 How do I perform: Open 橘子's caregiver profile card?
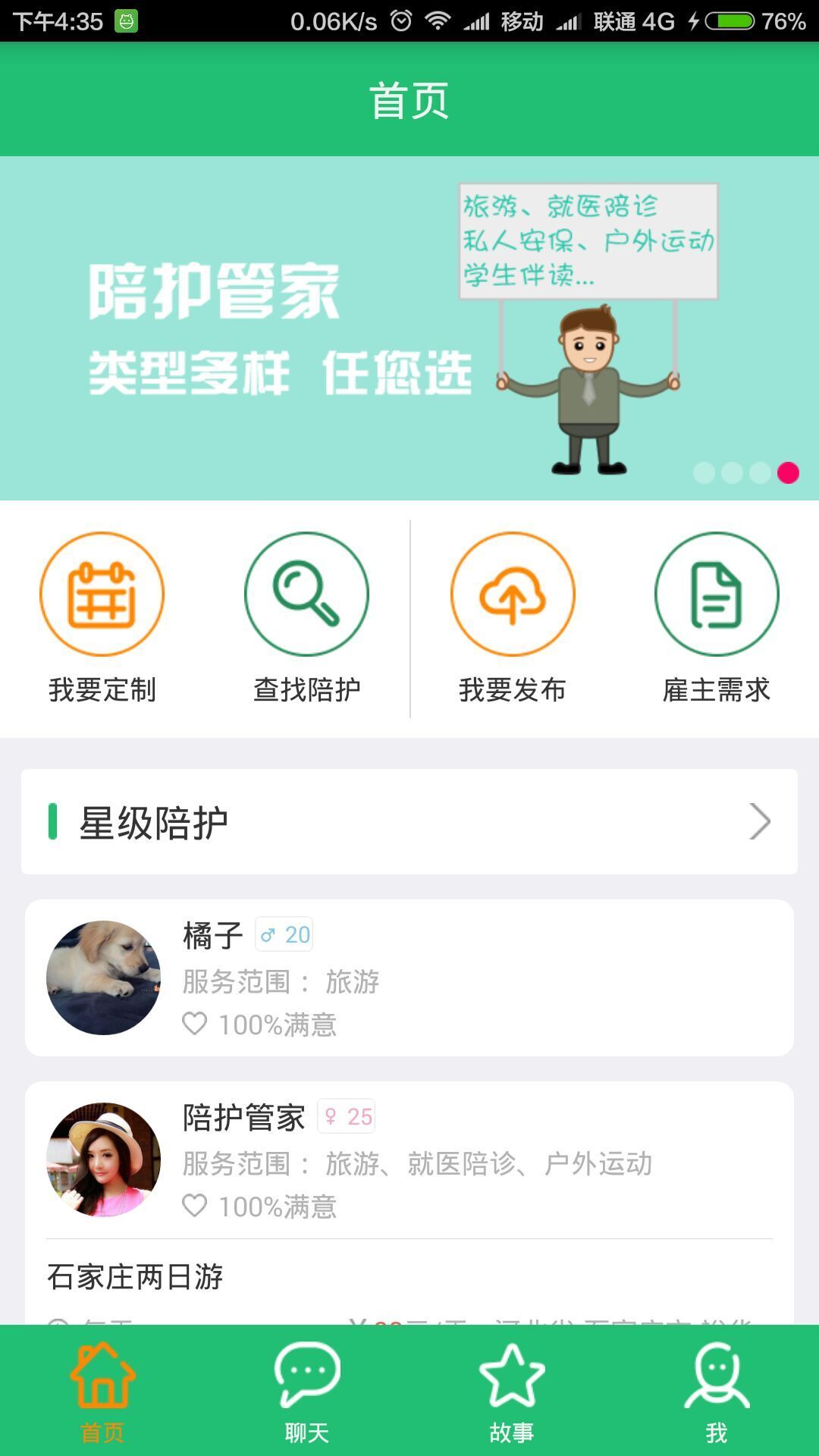409,977
